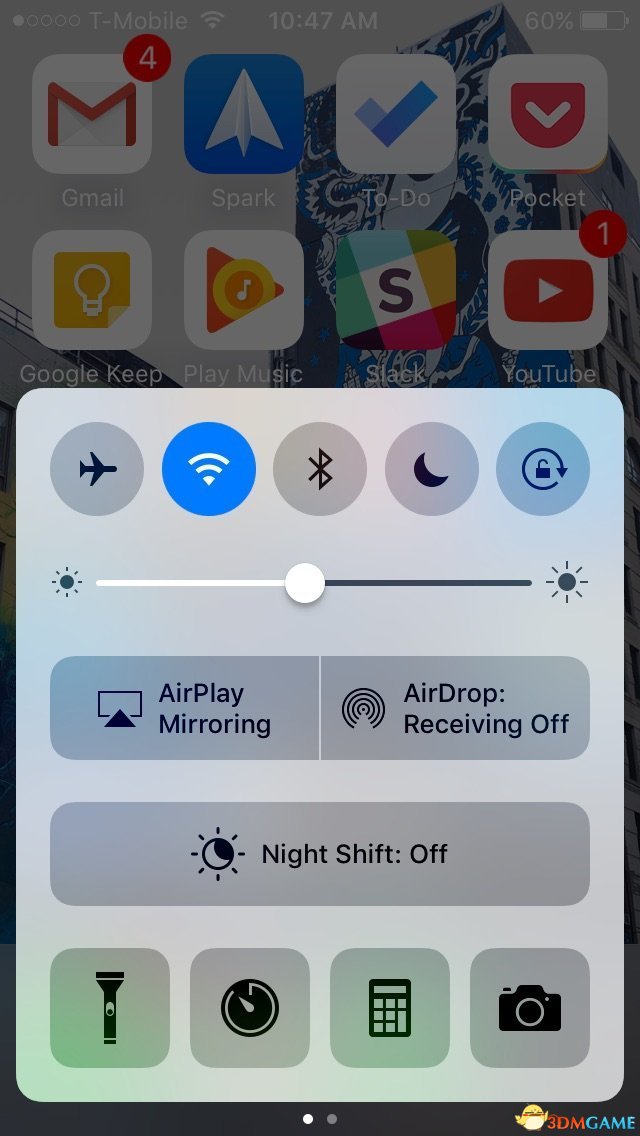Open AirDrop receiving options
This screenshot has width=640, height=1136.
pos(456,708)
